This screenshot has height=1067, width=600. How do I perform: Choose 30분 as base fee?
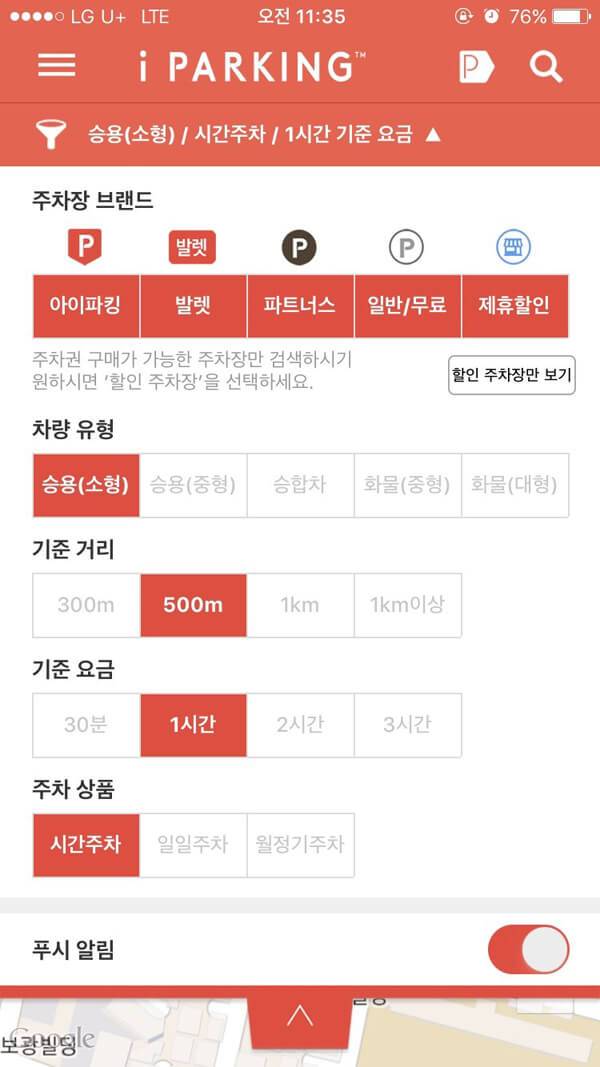tap(86, 725)
